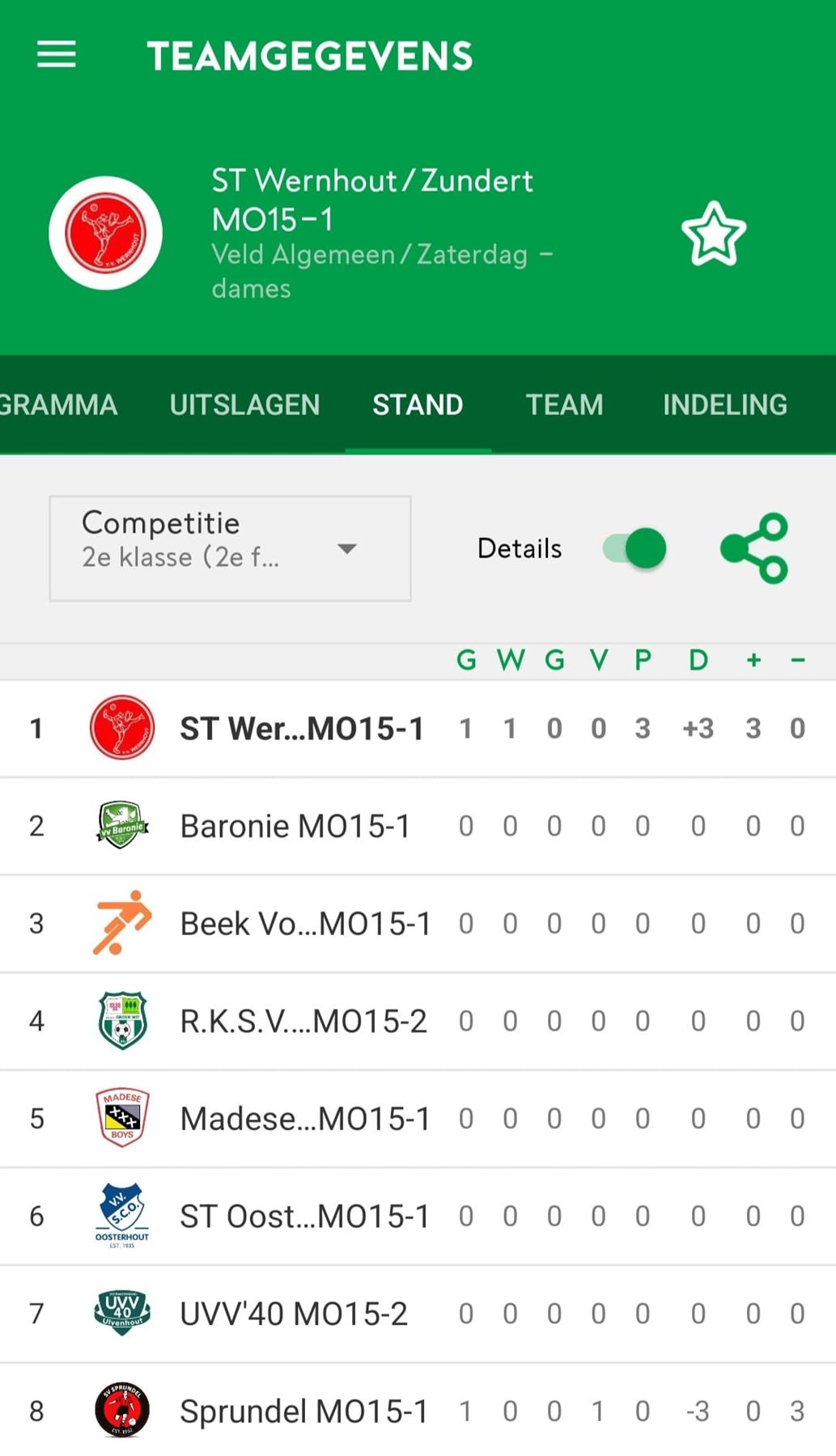Open the hamburger navigation menu
Screen dimensions: 836x1456
point(56,55)
